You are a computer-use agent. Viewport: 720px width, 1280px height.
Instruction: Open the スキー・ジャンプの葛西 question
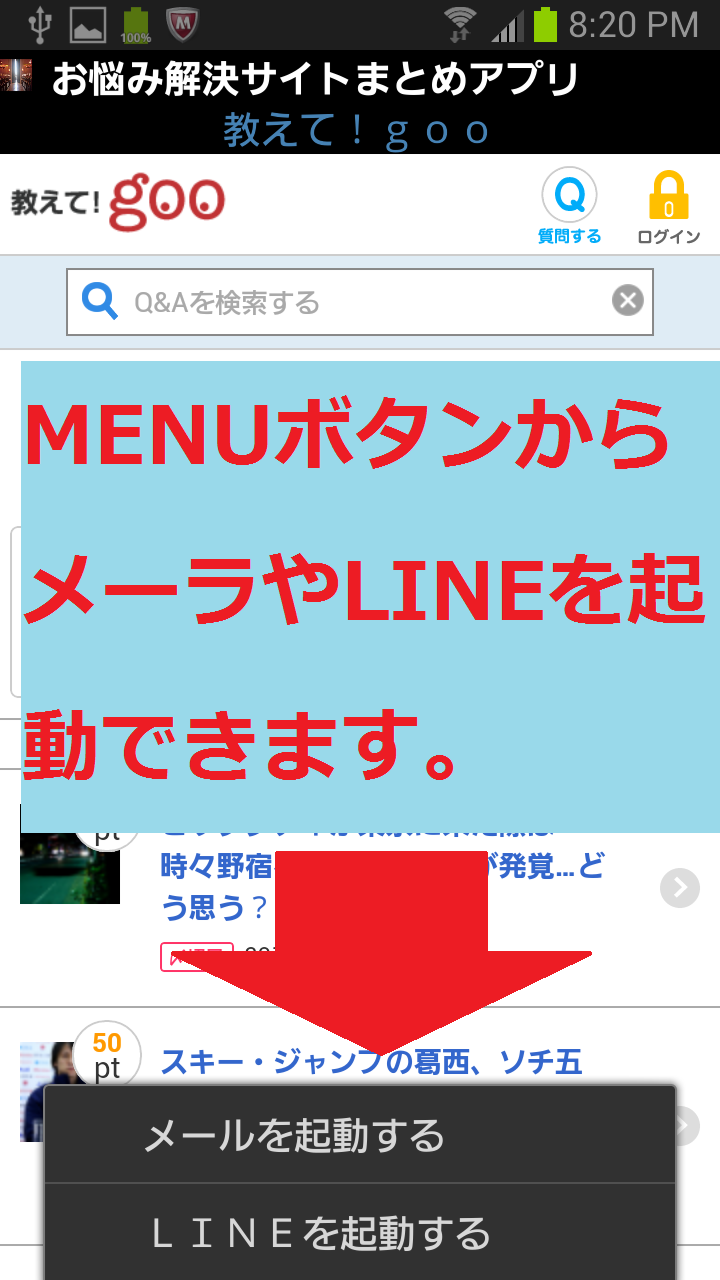(370, 1060)
